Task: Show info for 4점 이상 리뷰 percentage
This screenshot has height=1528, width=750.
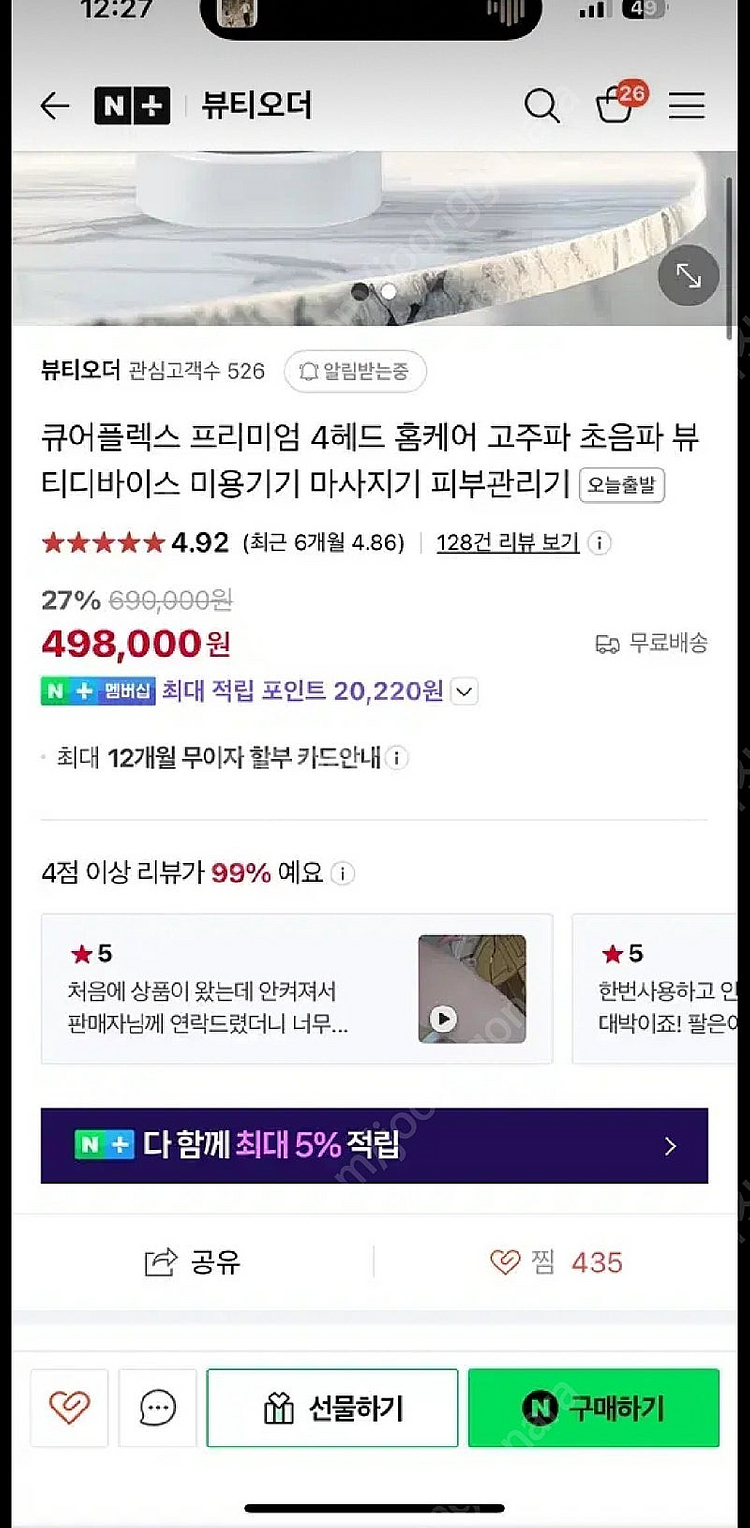Action: [x=342, y=874]
